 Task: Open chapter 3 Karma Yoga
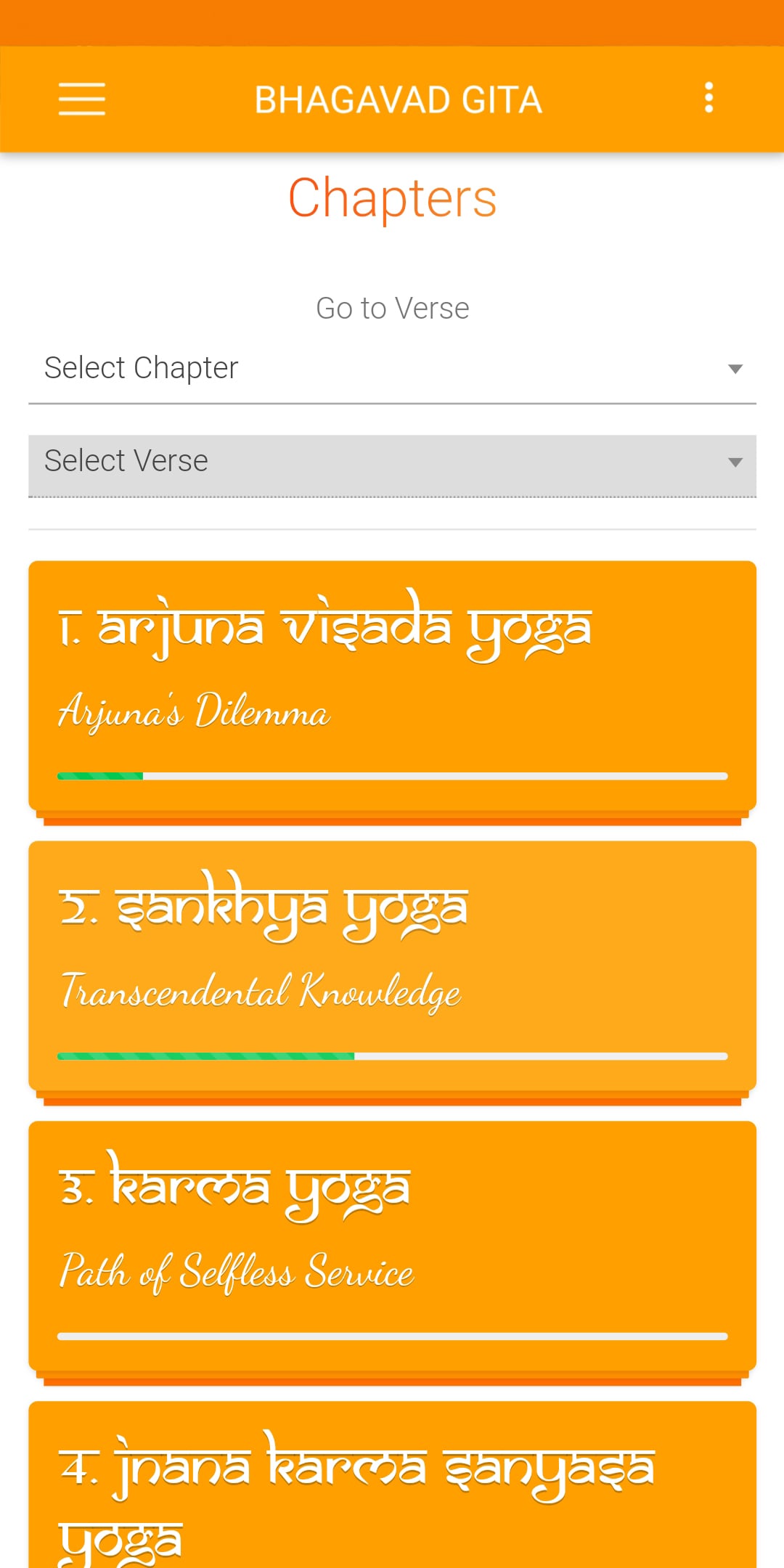392,1245
